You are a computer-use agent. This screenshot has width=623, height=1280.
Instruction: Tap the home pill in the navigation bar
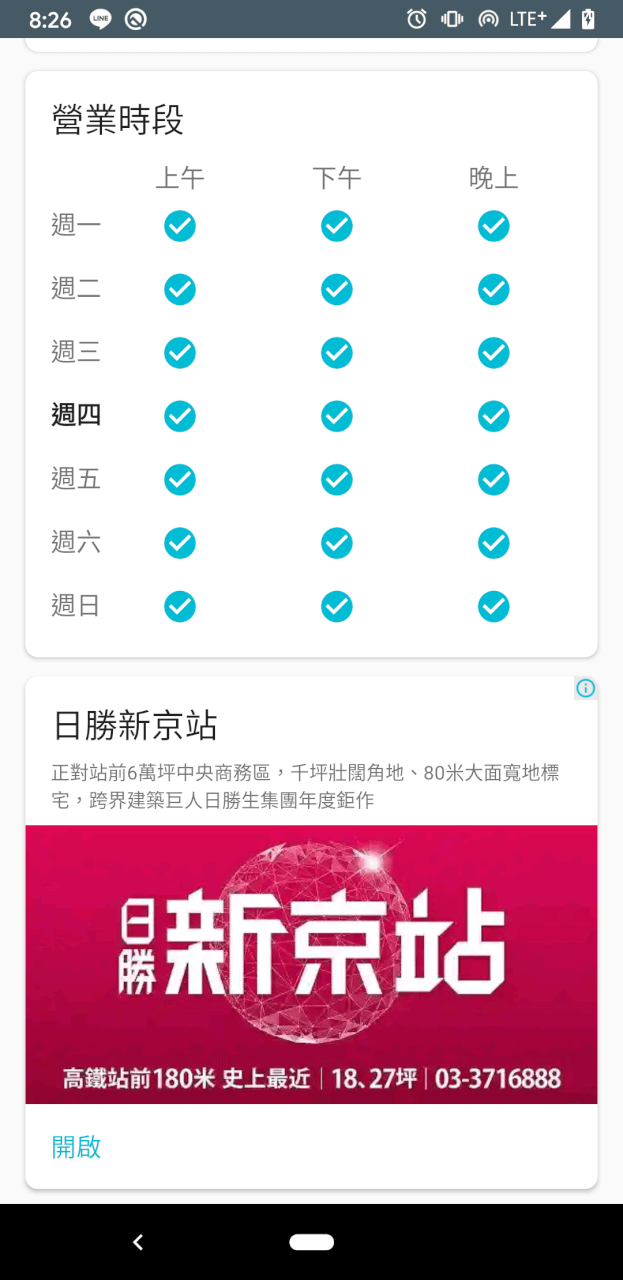[311, 1242]
